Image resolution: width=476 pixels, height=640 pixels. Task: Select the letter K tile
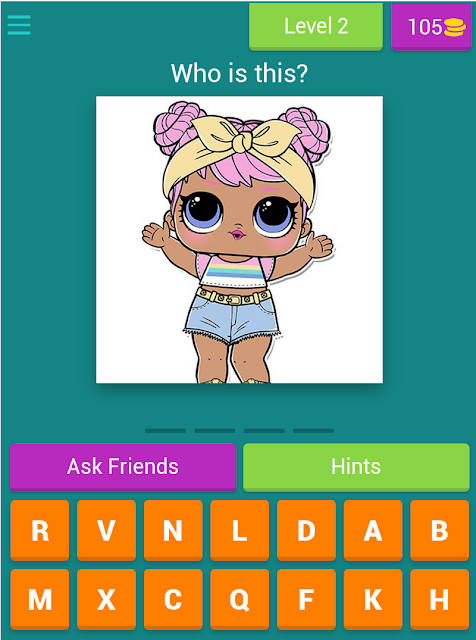(x=373, y=599)
